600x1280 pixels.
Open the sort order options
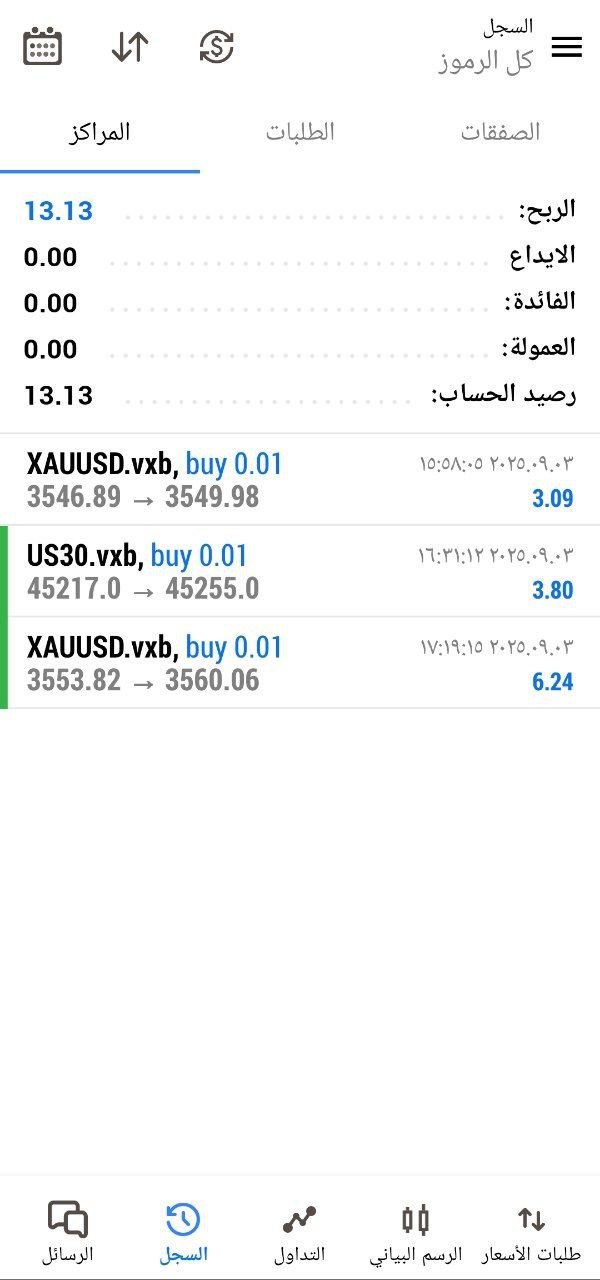coord(130,47)
